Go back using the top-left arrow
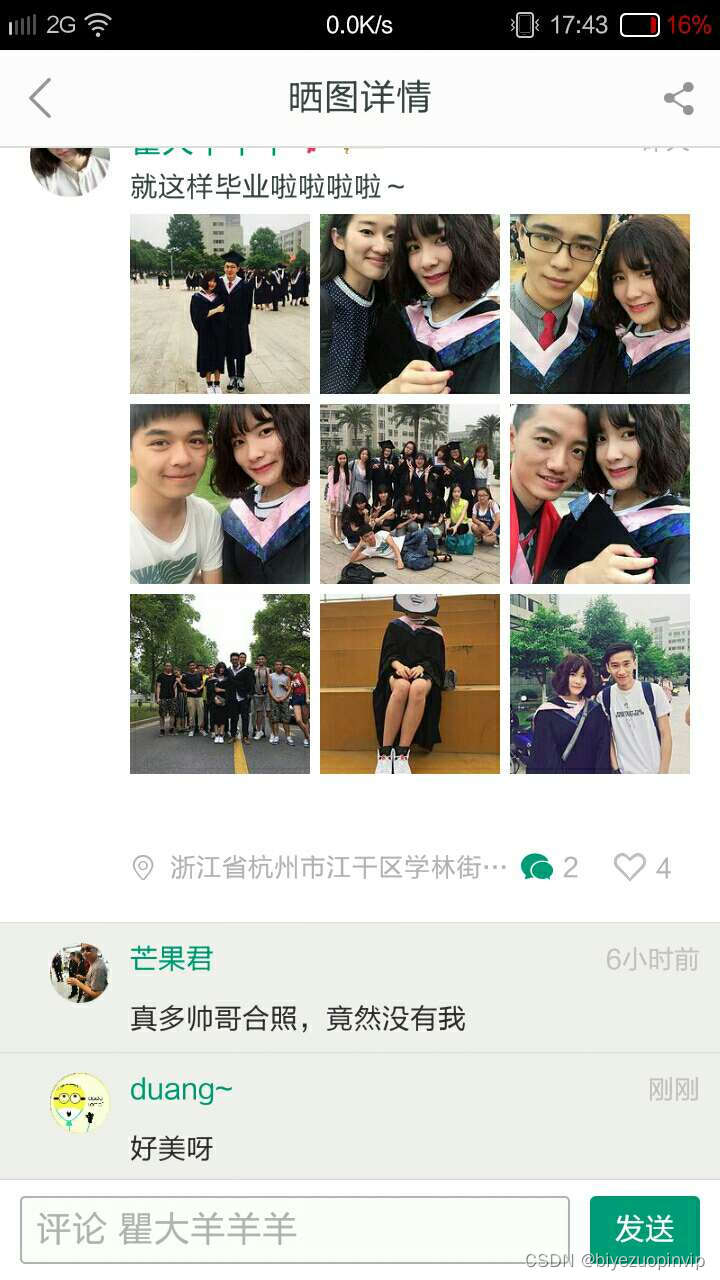 tap(40, 98)
